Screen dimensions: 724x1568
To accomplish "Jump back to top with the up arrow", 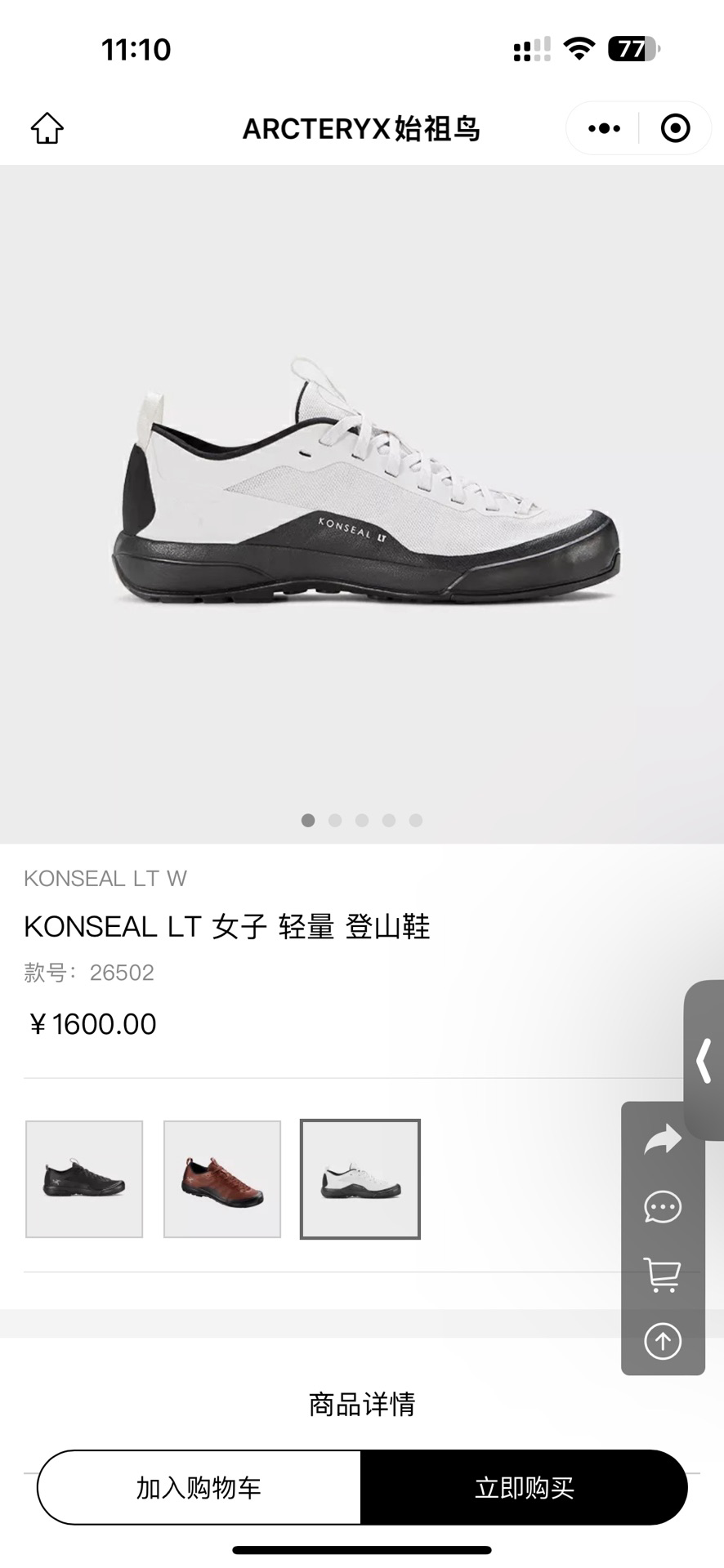I will click(x=662, y=1340).
